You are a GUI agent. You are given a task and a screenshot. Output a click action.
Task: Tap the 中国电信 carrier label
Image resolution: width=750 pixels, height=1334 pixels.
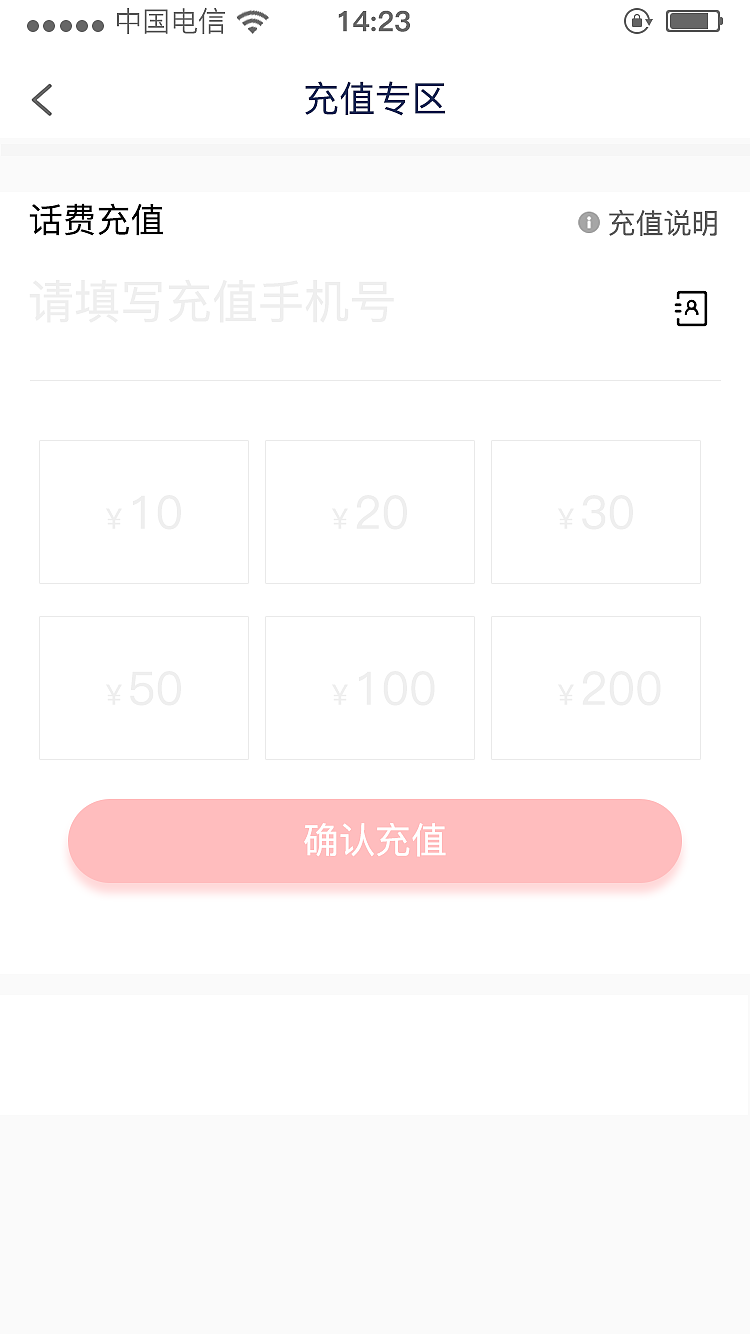172,22
